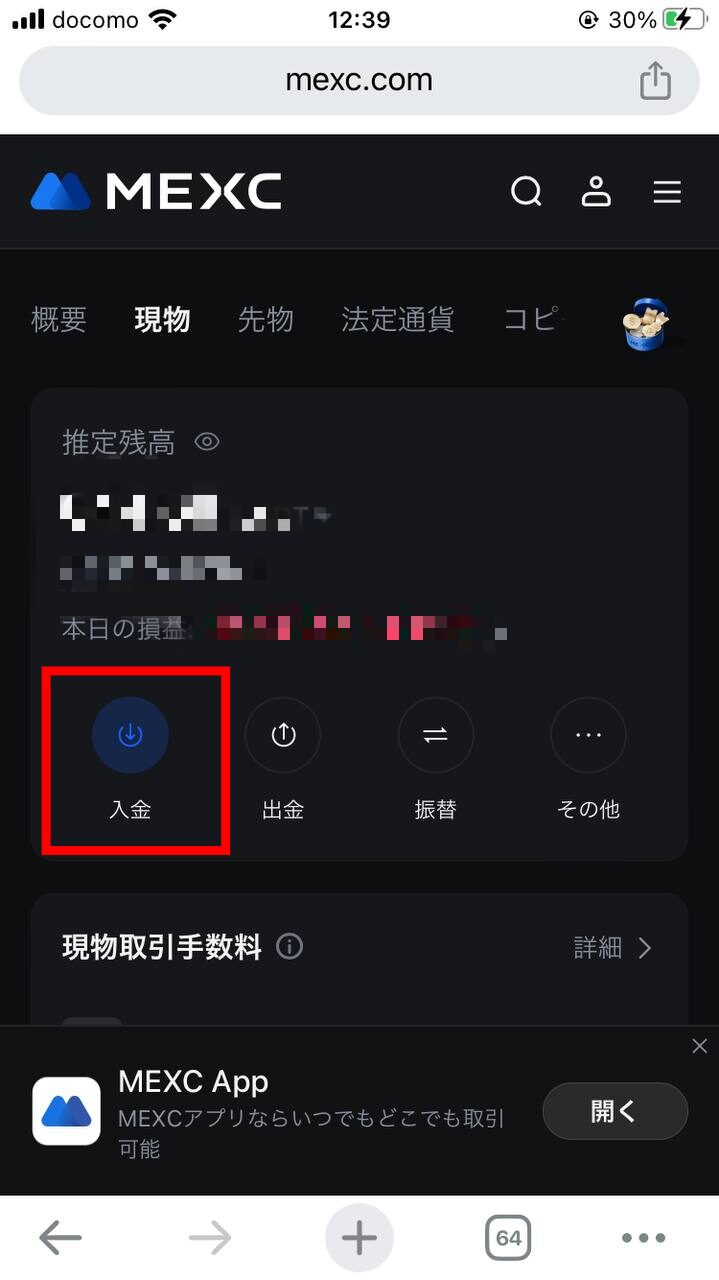Open the treasure box rewards icon
Screen dimensions: 719x1280
pos(645,325)
